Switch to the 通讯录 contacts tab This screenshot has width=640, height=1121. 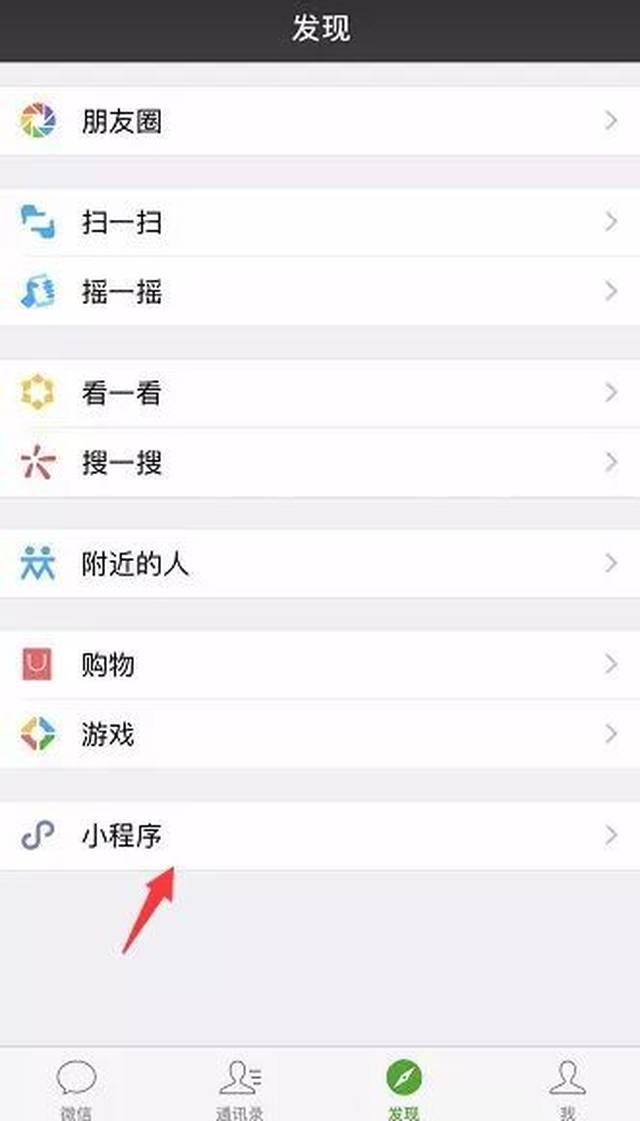coord(239,1088)
